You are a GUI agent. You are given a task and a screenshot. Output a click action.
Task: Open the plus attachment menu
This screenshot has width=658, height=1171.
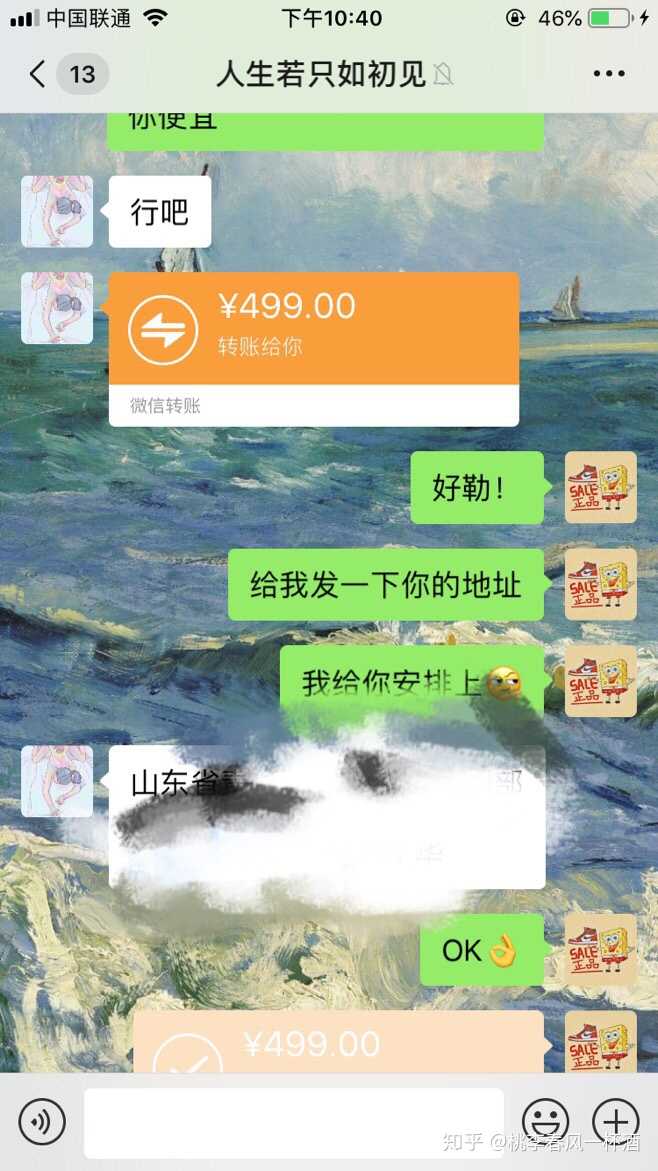pyautogui.click(x=616, y=1122)
